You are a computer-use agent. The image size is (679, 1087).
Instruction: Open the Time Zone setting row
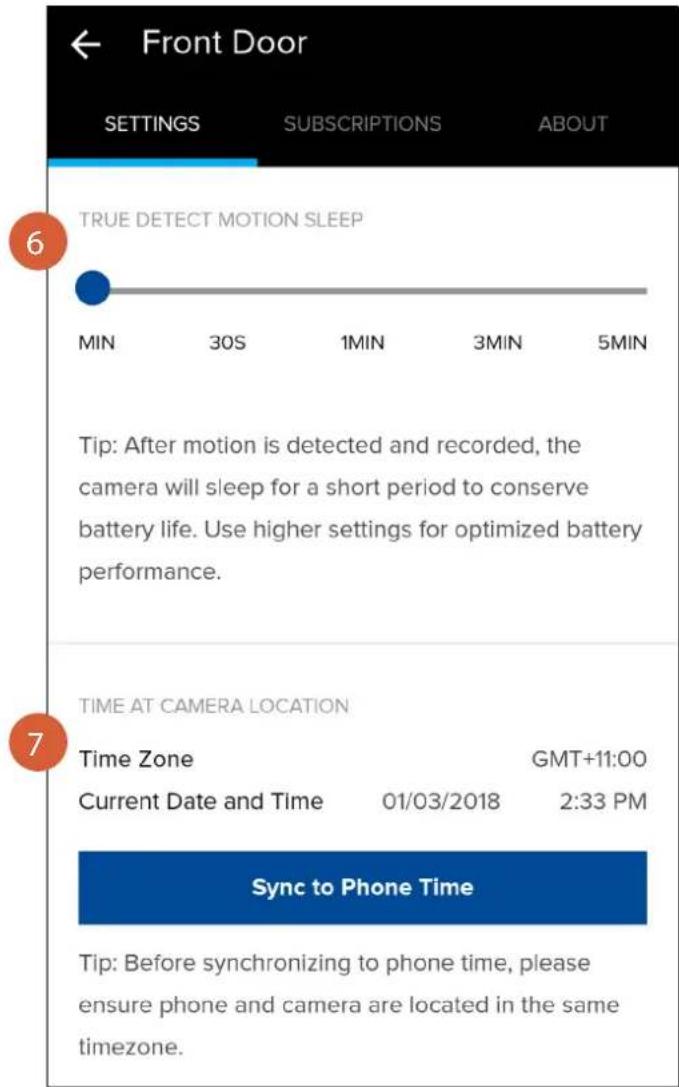click(362, 759)
